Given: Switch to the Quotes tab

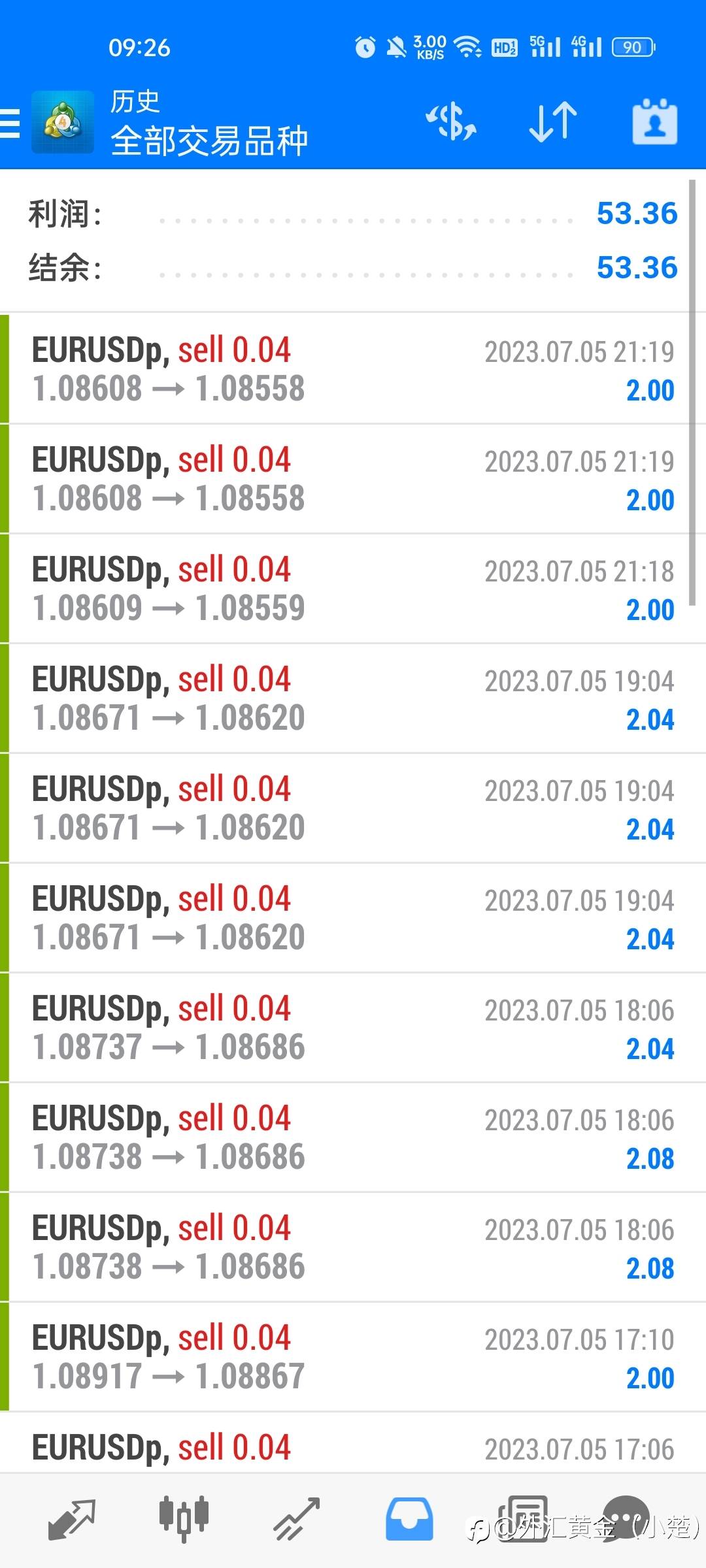Looking at the screenshot, I should pos(72,1518).
